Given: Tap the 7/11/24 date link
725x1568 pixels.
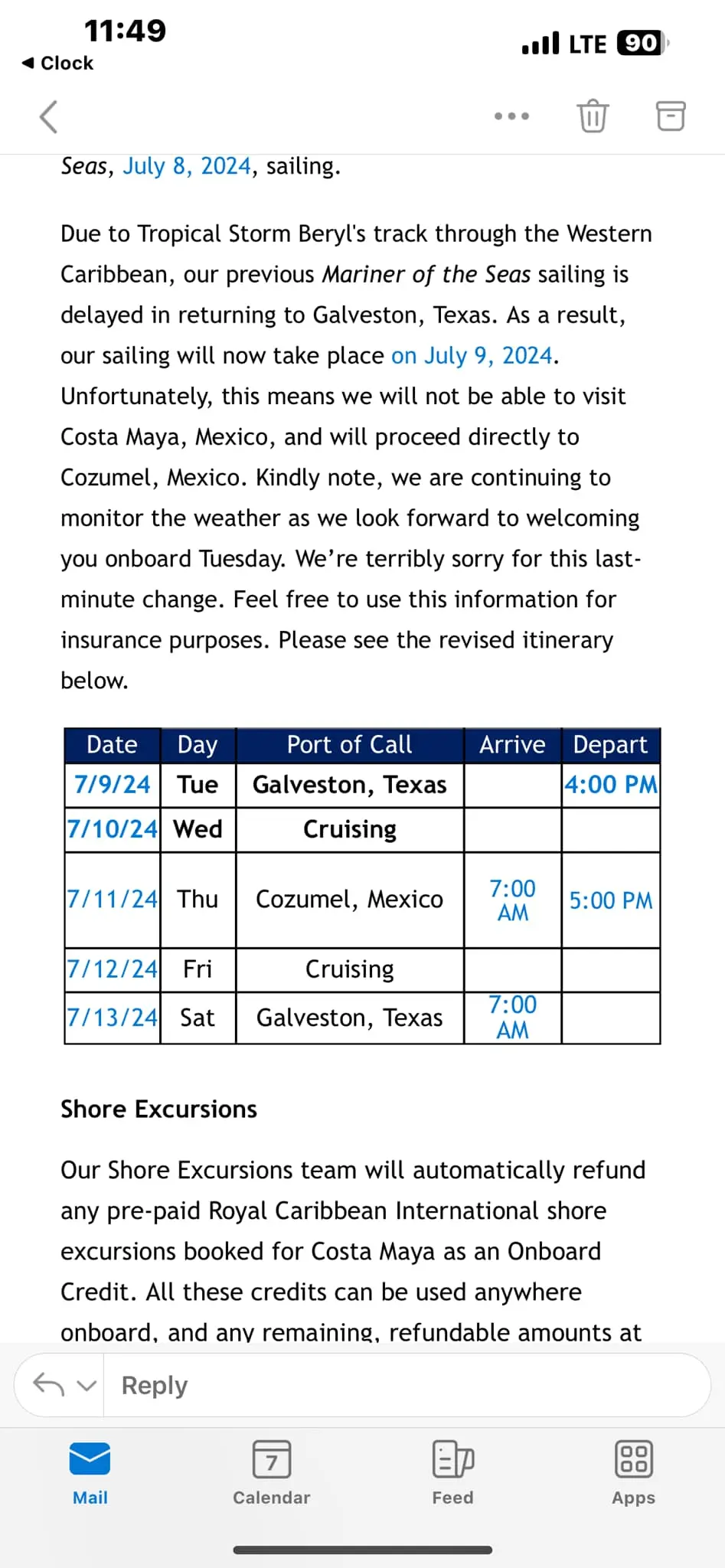Looking at the screenshot, I should click(113, 899).
